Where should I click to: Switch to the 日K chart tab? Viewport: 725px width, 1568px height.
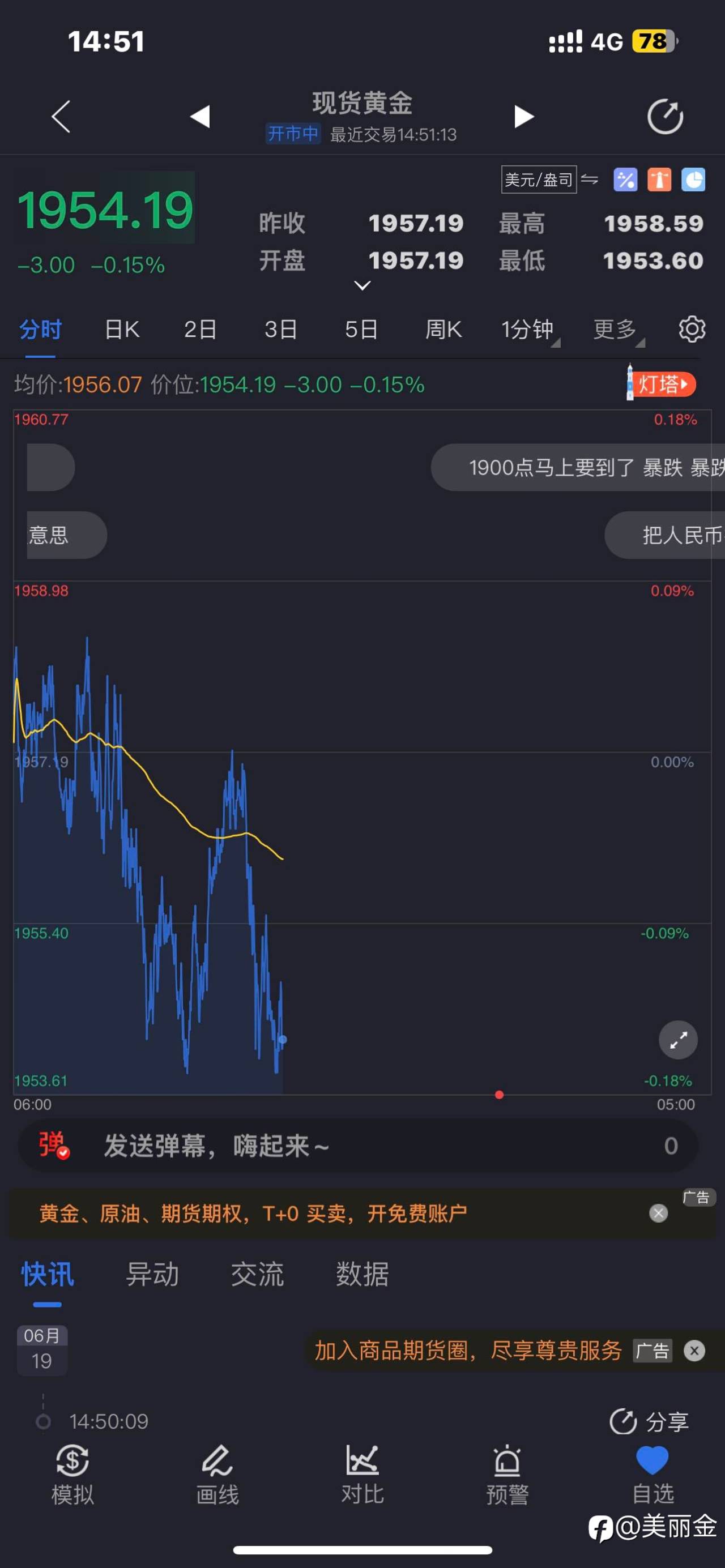tap(122, 330)
